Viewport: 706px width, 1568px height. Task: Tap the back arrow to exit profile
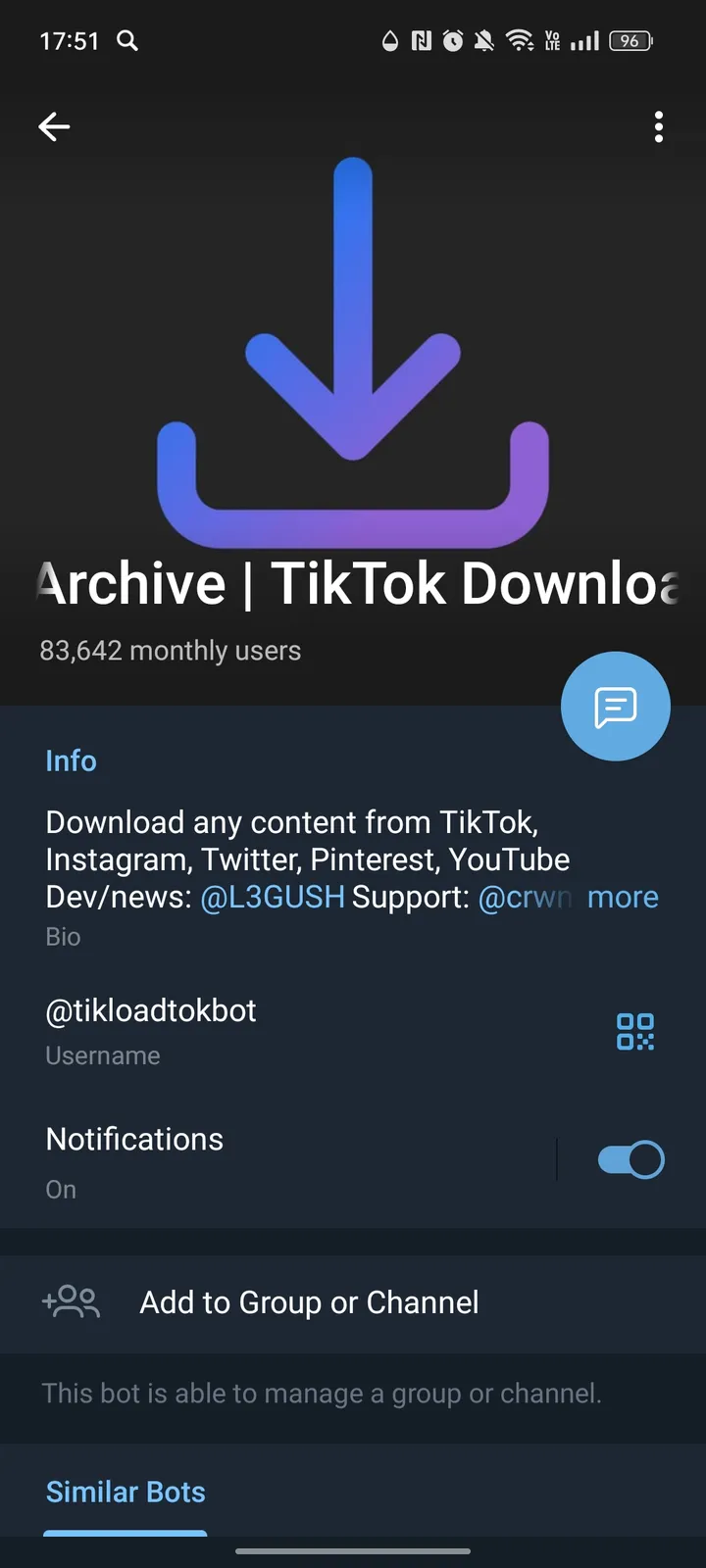(x=54, y=126)
